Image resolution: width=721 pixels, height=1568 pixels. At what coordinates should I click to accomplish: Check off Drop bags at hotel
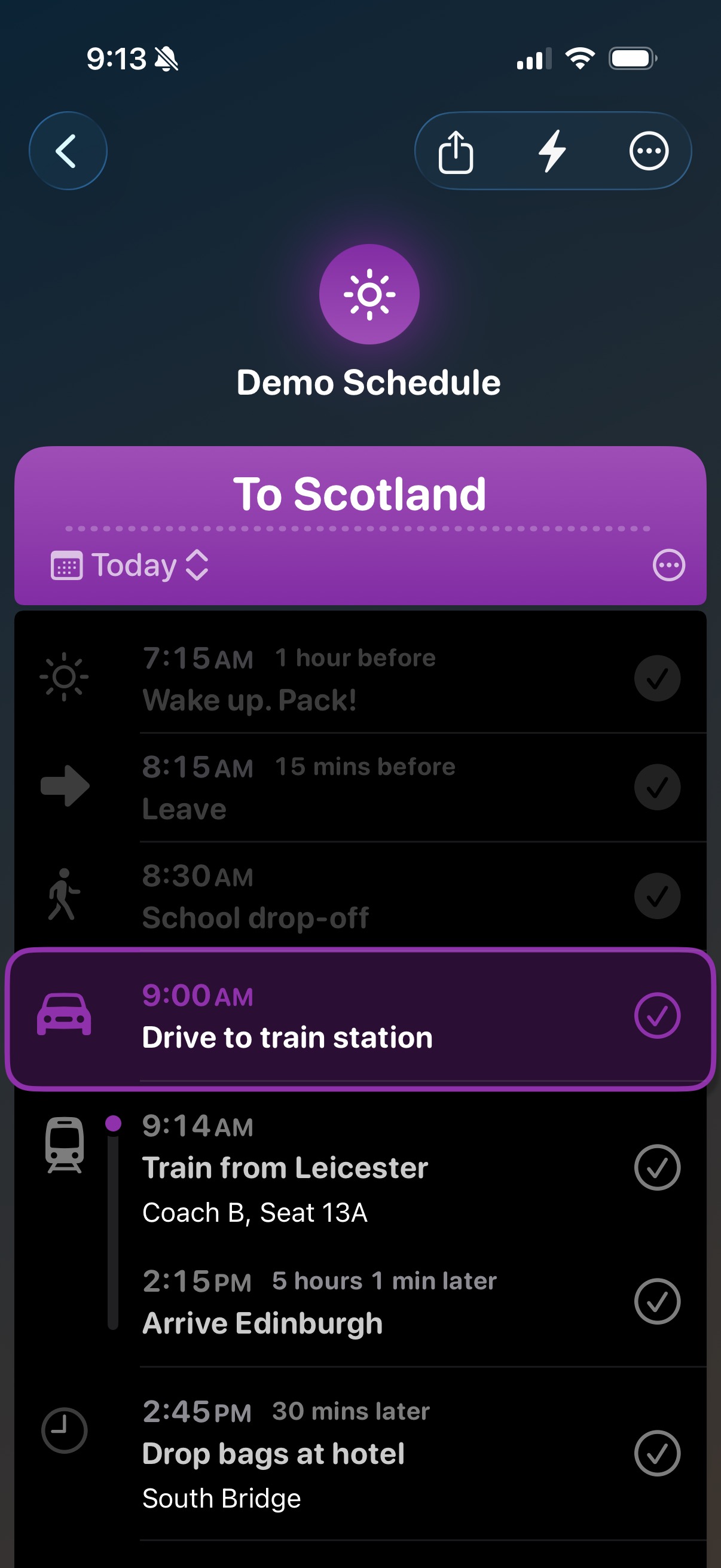point(657,1454)
